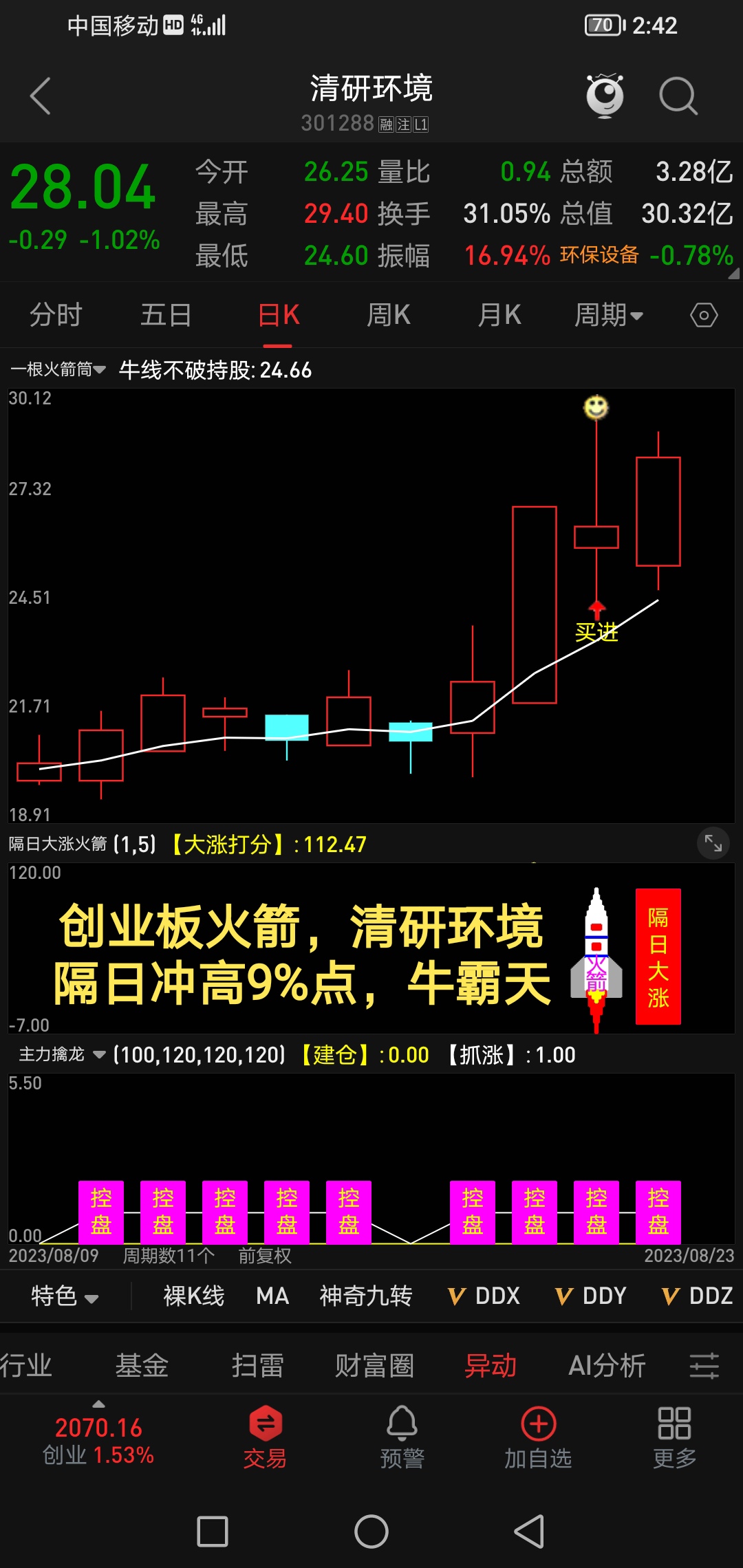743x1568 pixels.
Task: Switch to the 分时 chart tab
Action: click(56, 315)
